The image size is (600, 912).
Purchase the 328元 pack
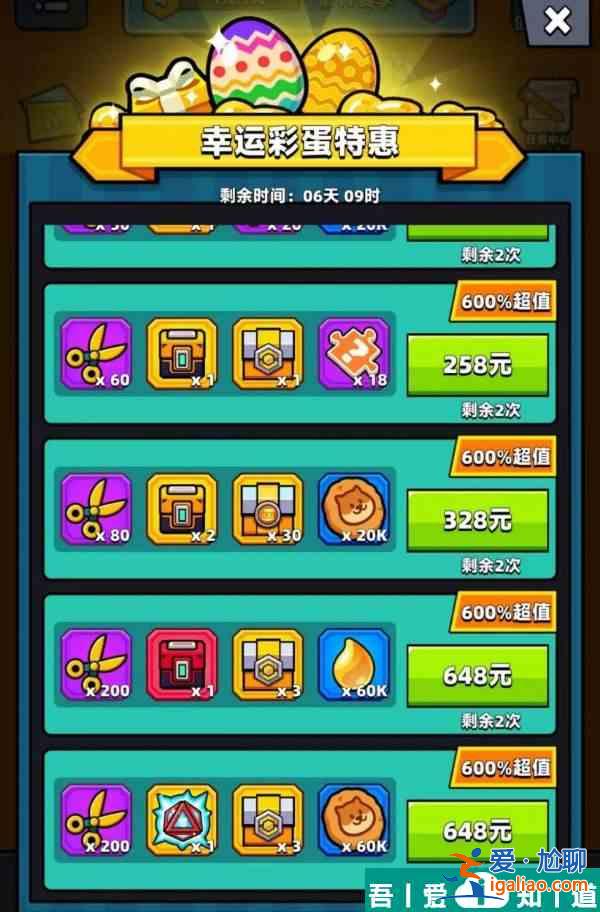click(x=477, y=520)
